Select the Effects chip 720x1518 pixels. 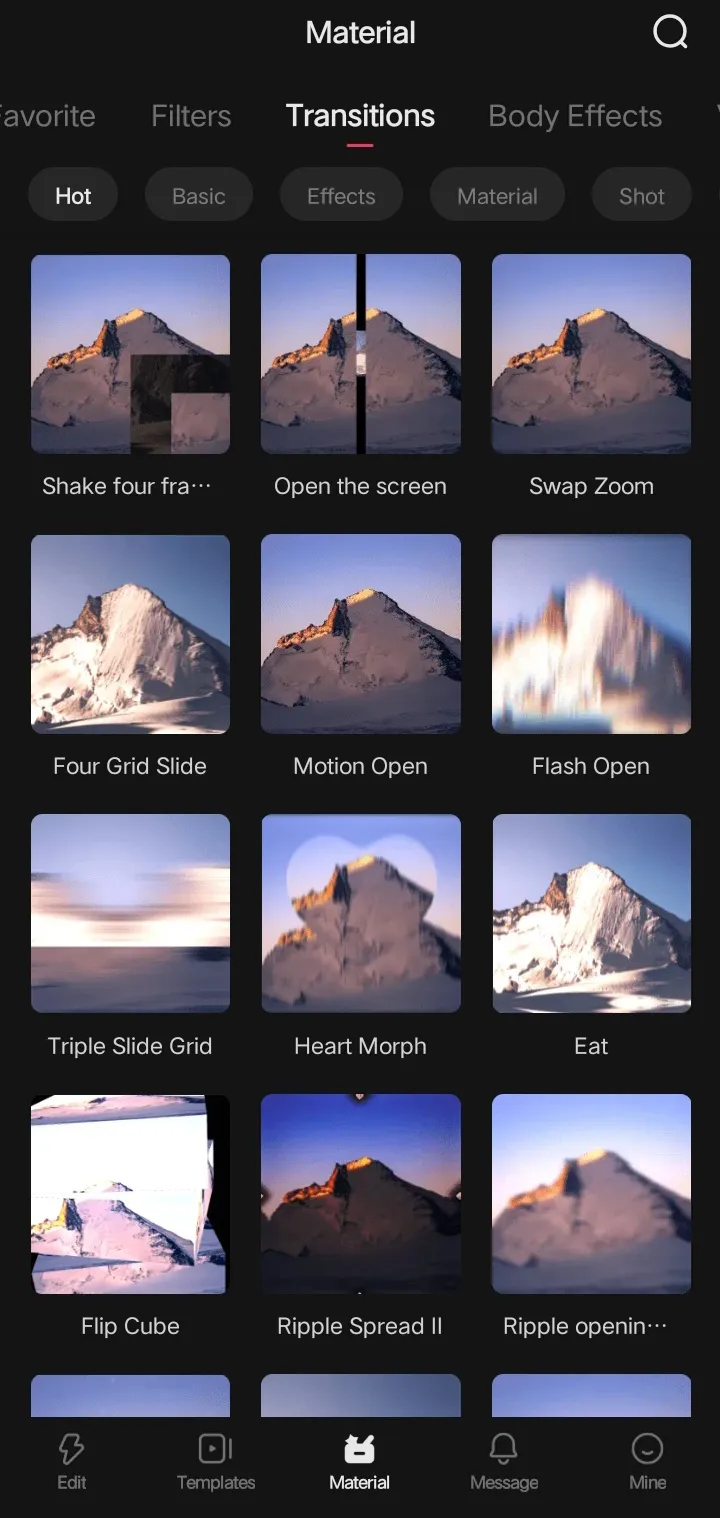(x=341, y=196)
